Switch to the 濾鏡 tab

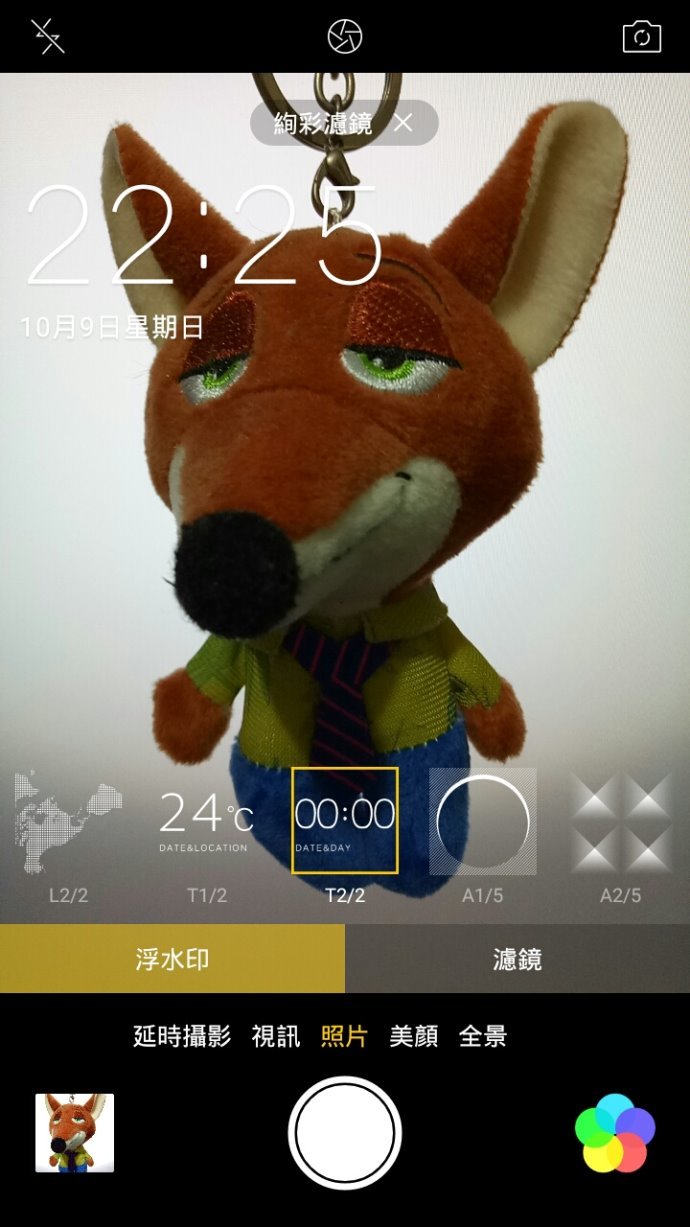517,959
